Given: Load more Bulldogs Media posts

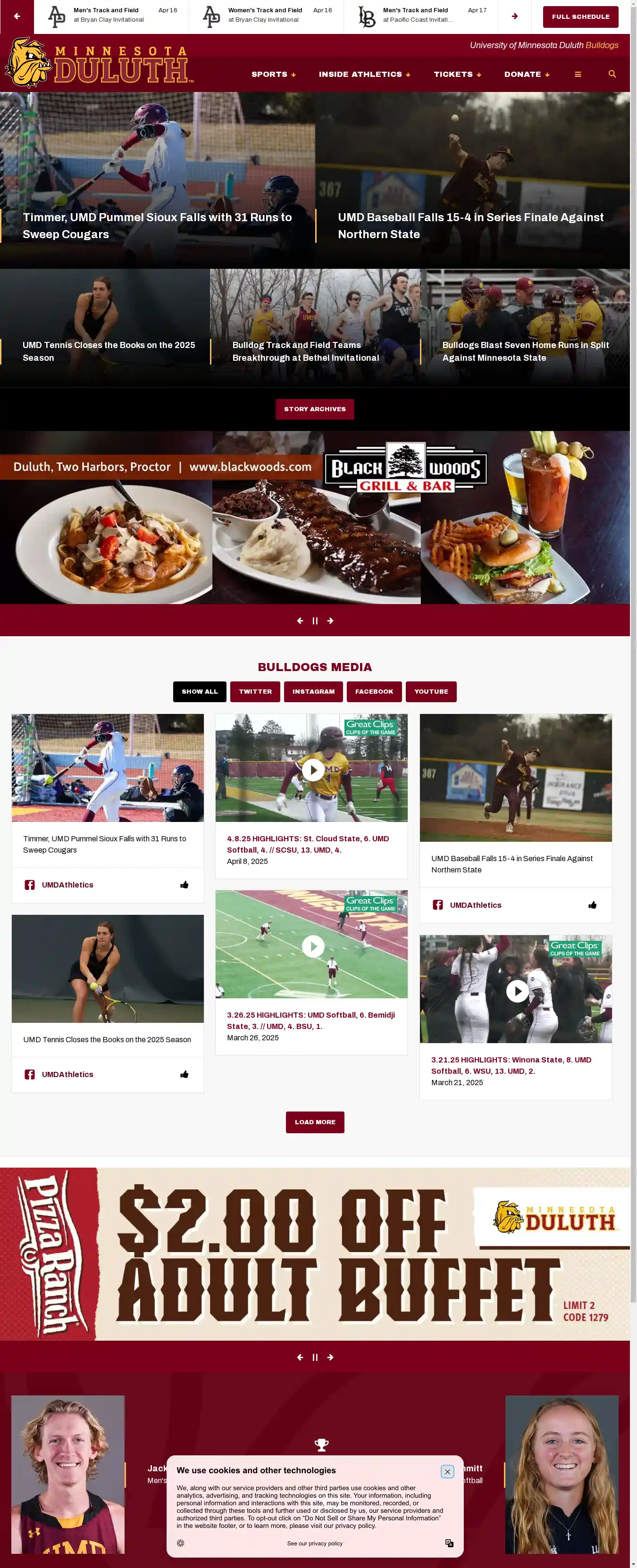Looking at the screenshot, I should coord(315,1122).
